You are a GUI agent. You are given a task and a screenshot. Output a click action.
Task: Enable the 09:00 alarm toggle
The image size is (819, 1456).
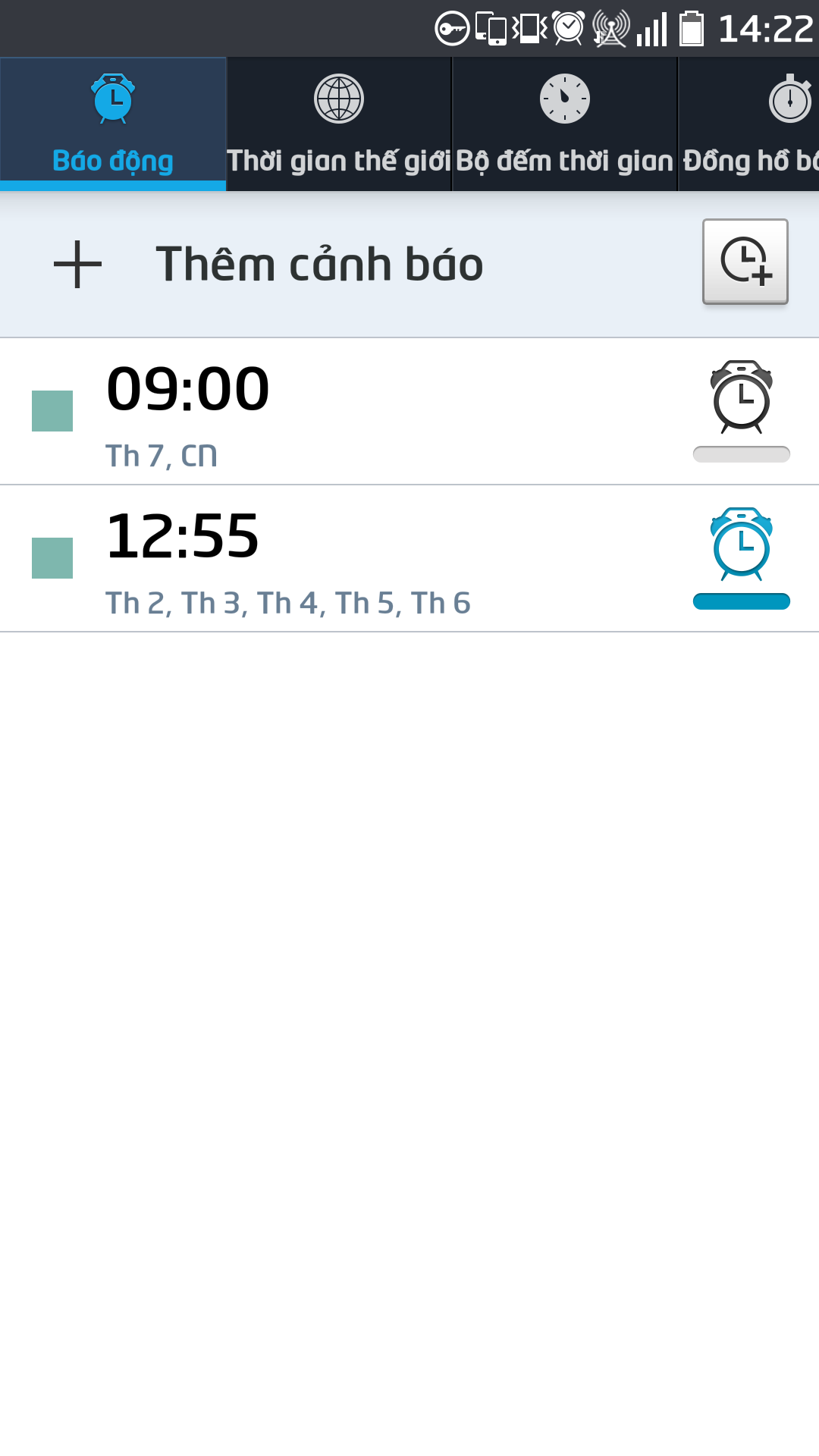tap(742, 411)
